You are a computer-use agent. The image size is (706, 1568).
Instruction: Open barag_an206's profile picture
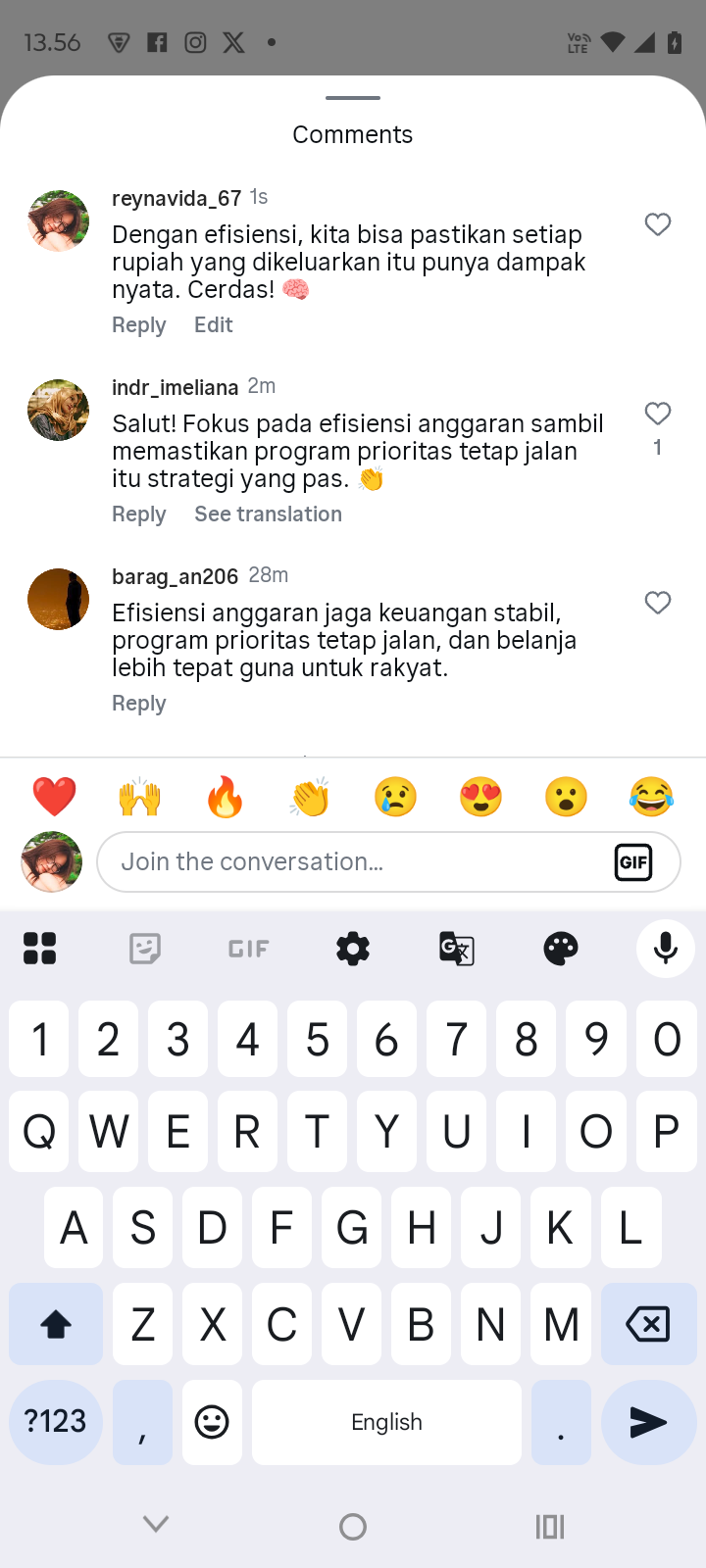(x=58, y=599)
